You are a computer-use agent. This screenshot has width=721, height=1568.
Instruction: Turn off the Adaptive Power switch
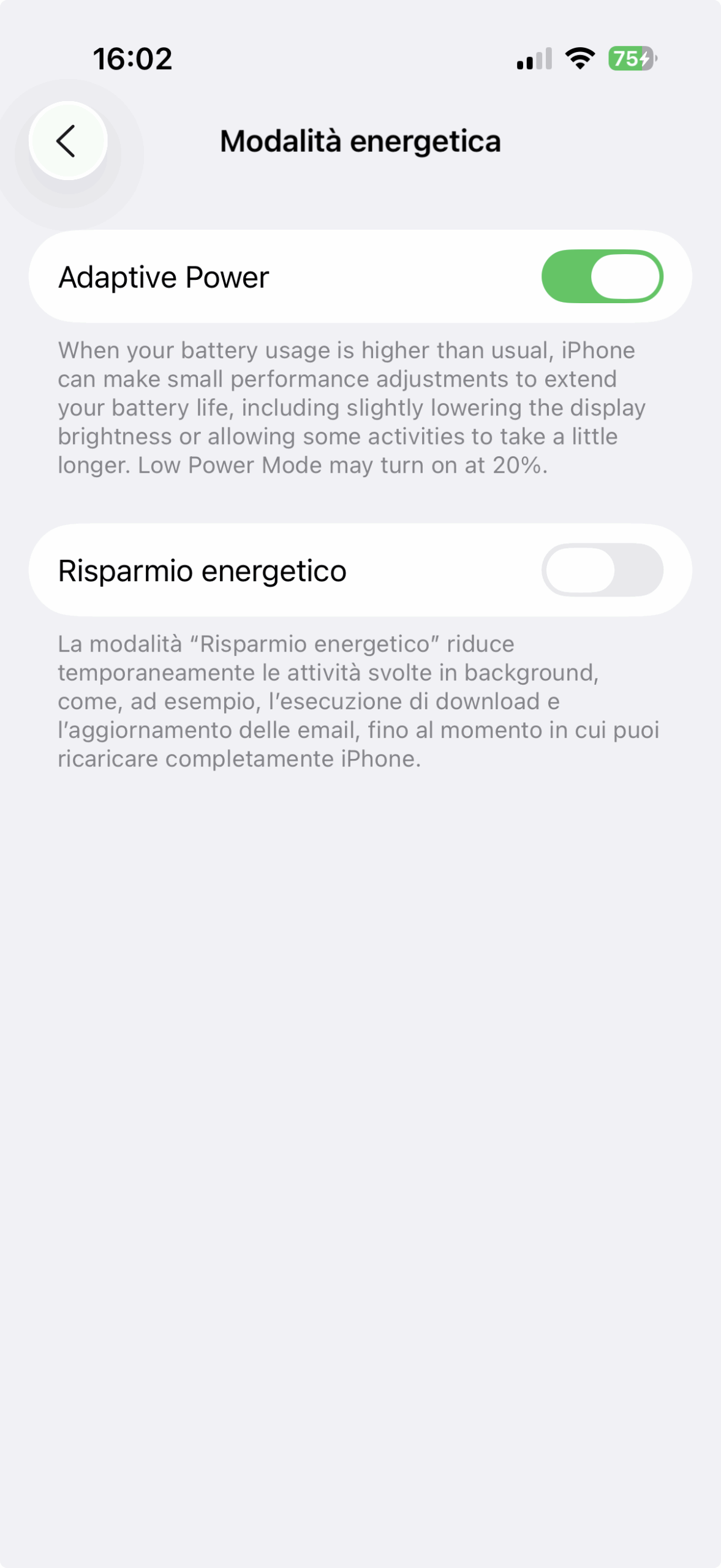pos(602,276)
